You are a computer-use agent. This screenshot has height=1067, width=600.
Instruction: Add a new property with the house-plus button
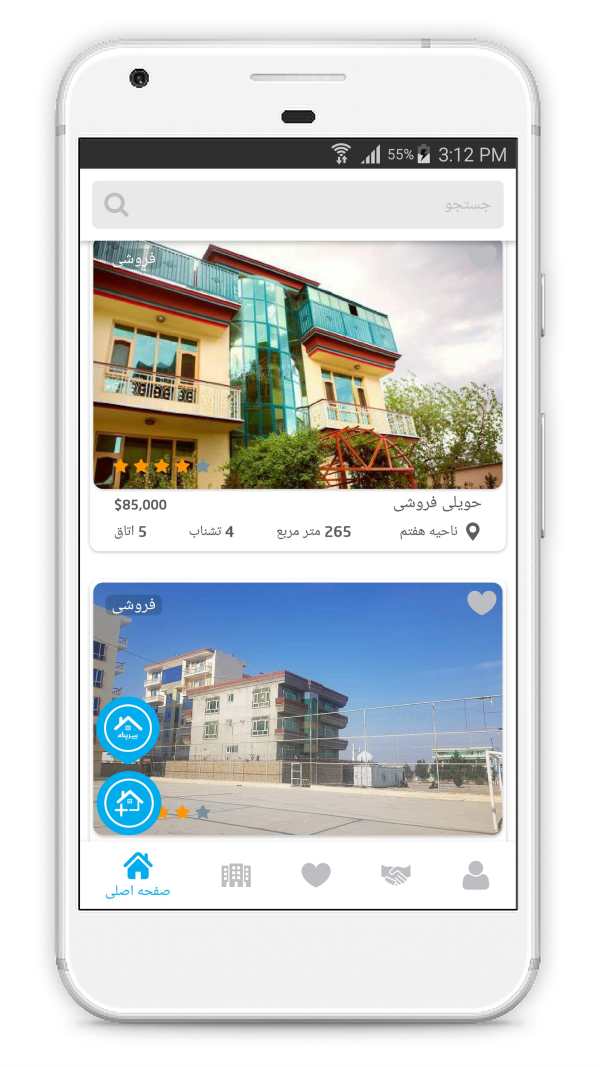point(128,803)
